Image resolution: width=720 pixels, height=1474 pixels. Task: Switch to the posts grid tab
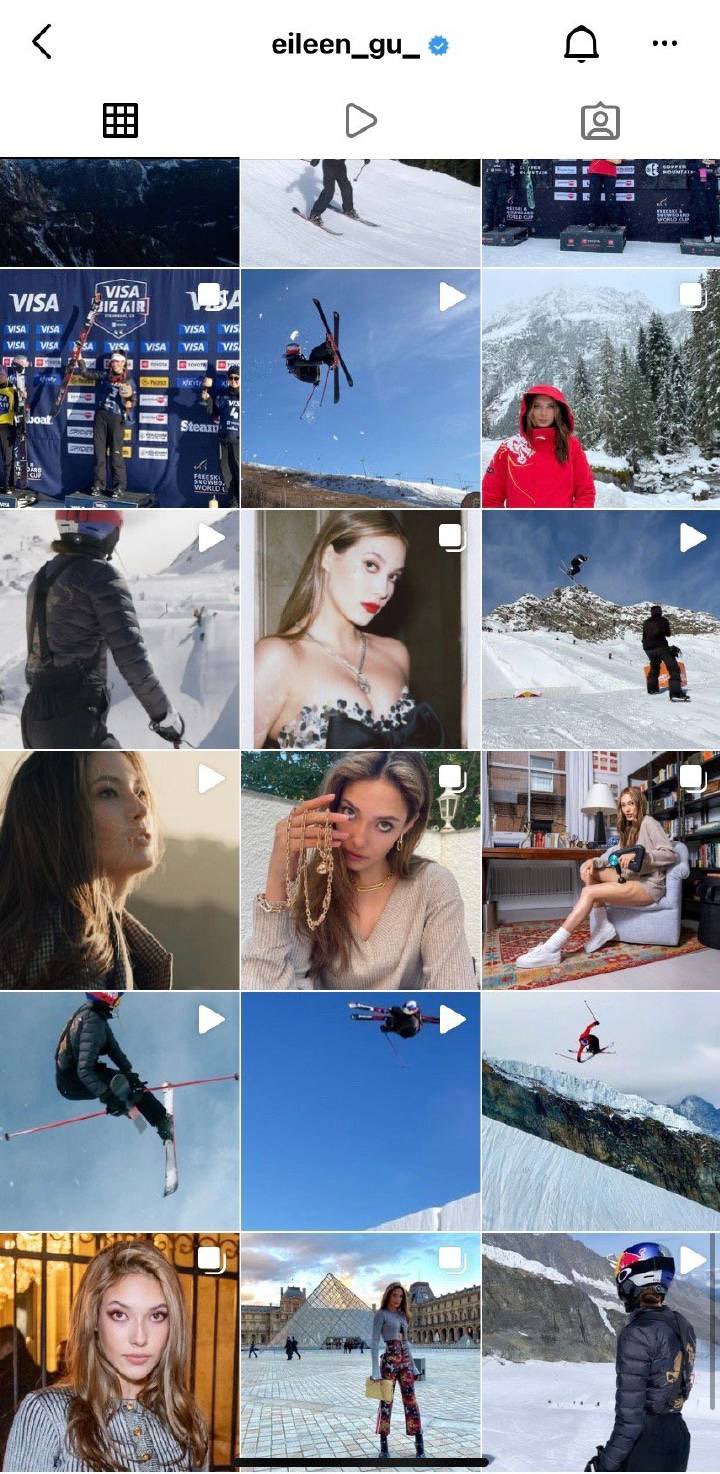click(x=120, y=121)
